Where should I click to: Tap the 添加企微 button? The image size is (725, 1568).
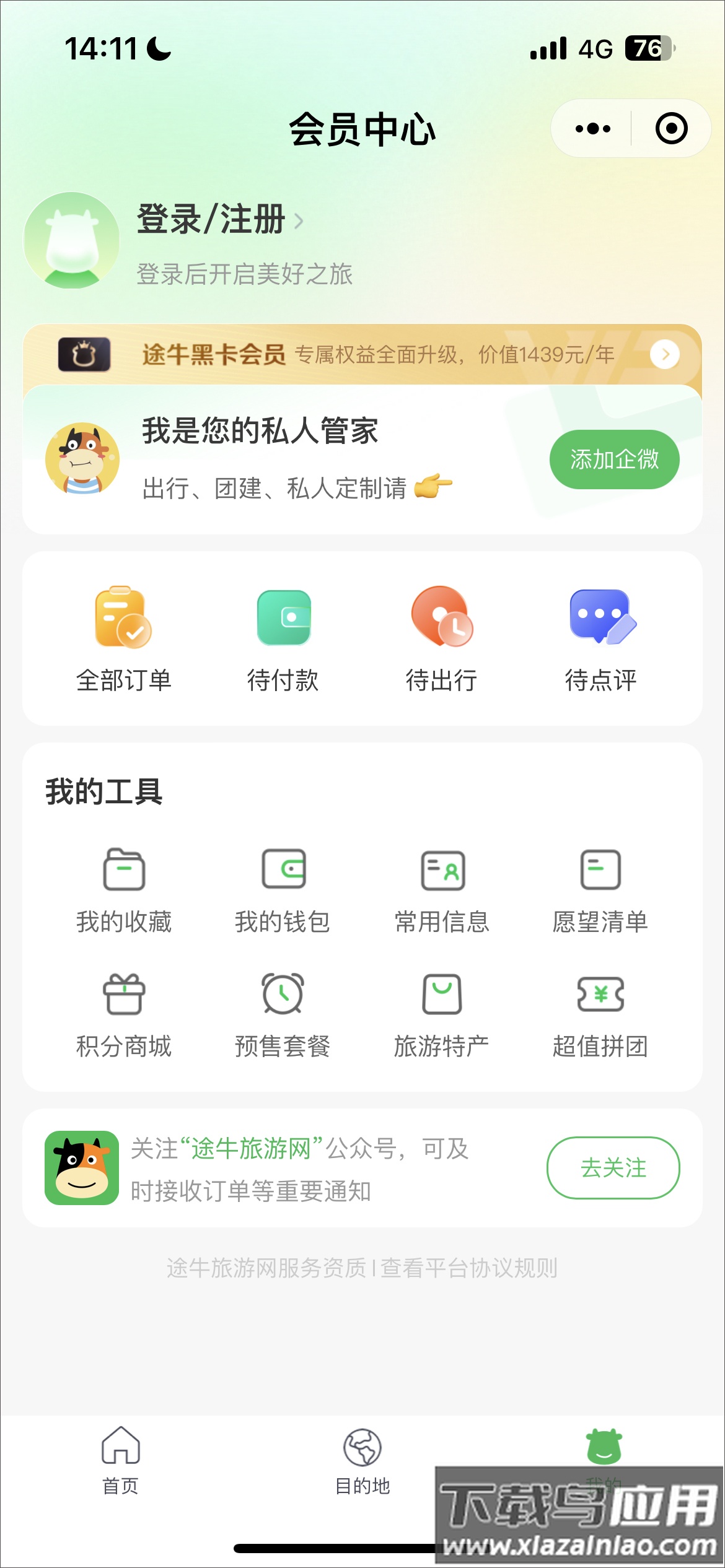pos(613,460)
